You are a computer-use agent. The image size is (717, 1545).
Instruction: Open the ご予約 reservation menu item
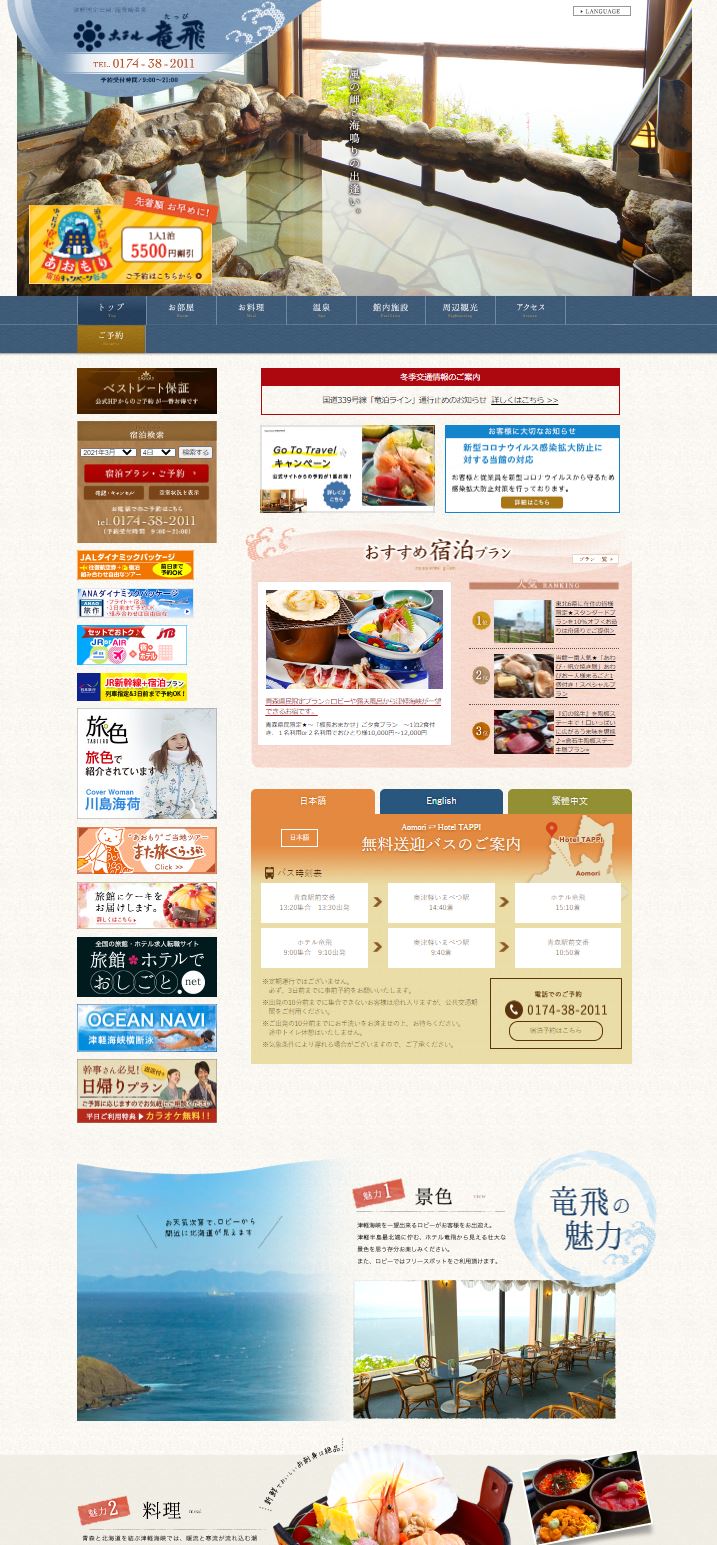click(x=111, y=338)
